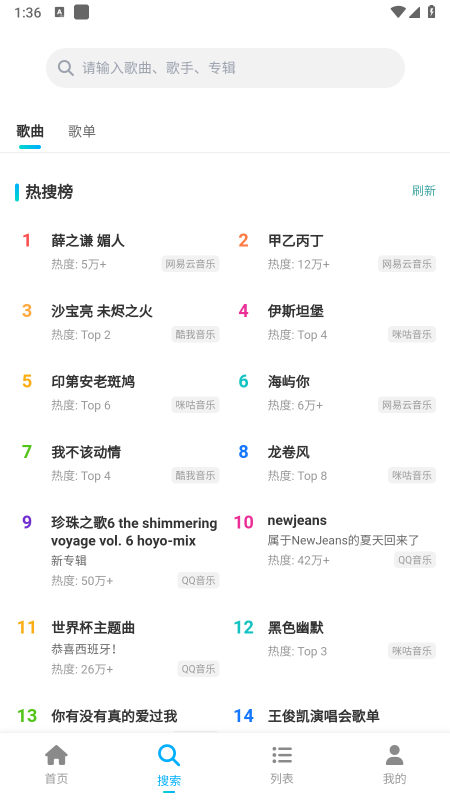Switch to the 我的 profile tab

tap(394, 764)
